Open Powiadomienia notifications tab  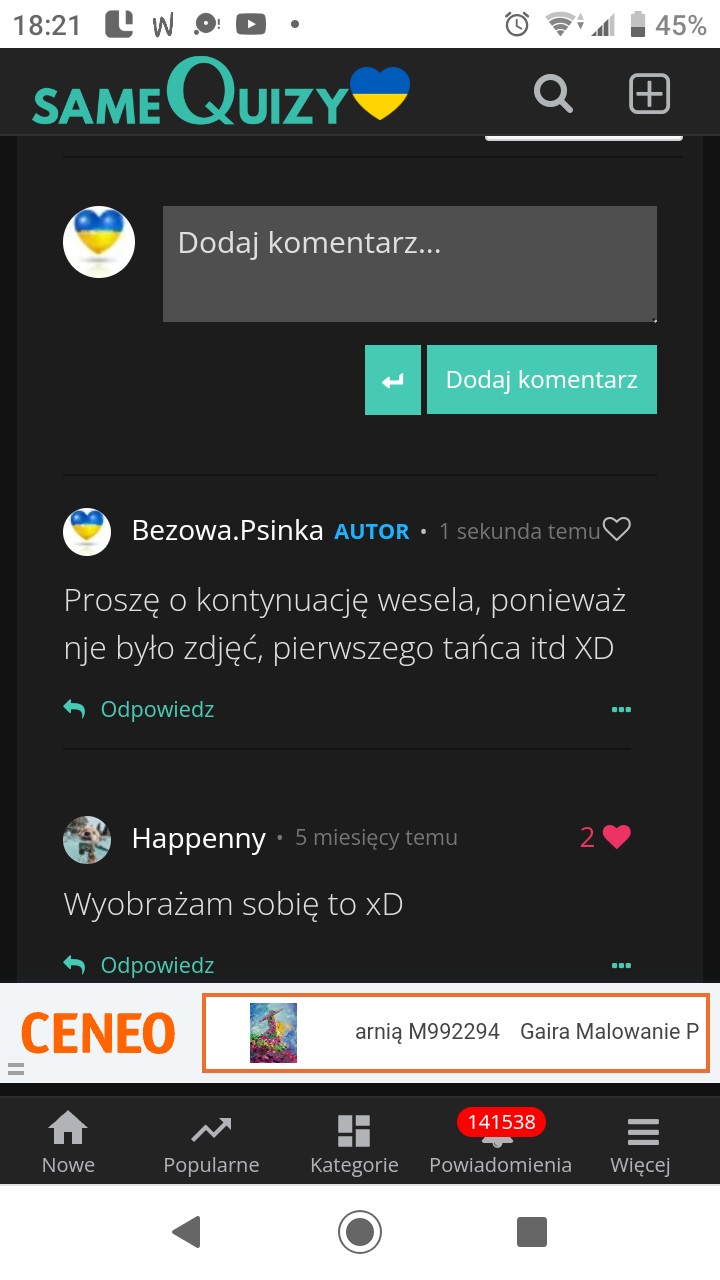pos(500,1142)
